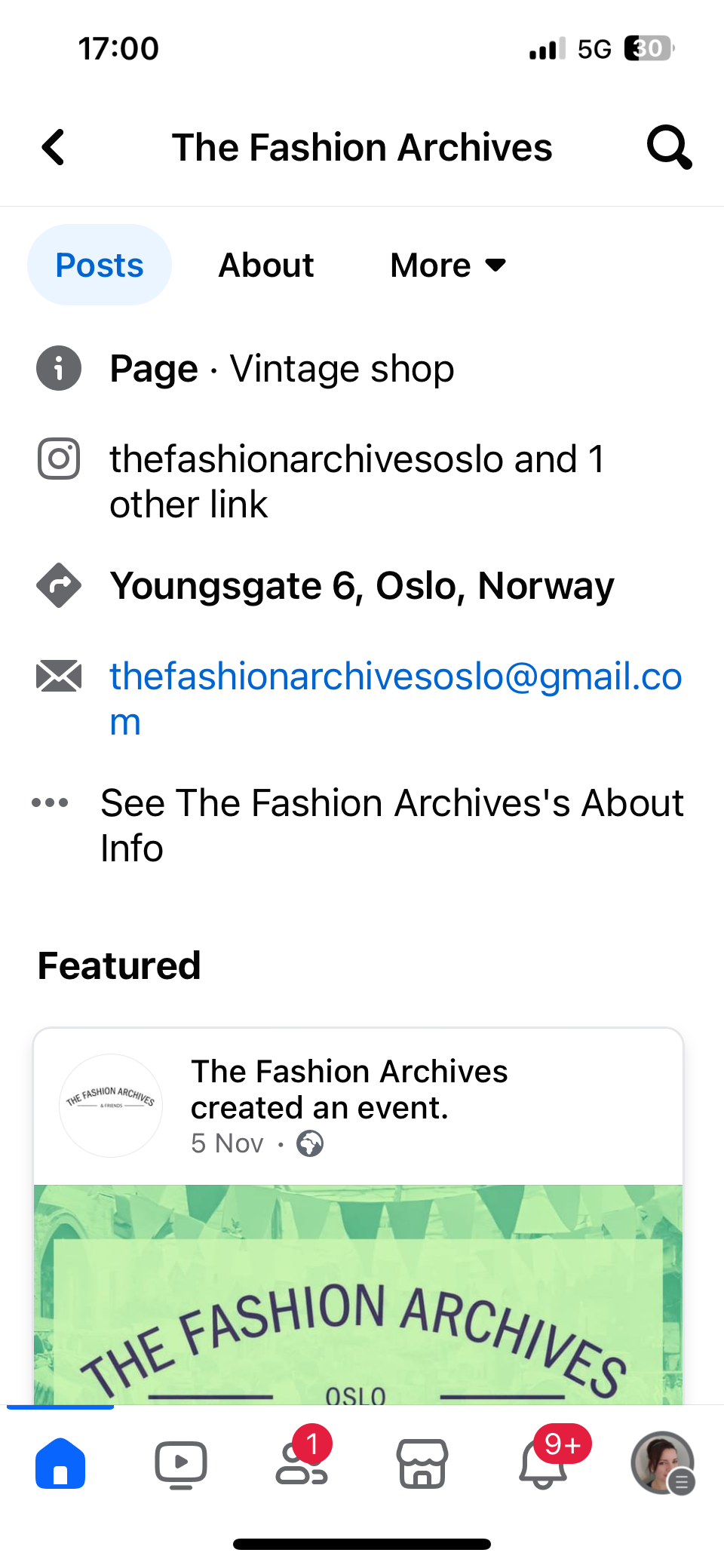Search within The Fashion Archives page
724x1568 pixels.
[669, 147]
